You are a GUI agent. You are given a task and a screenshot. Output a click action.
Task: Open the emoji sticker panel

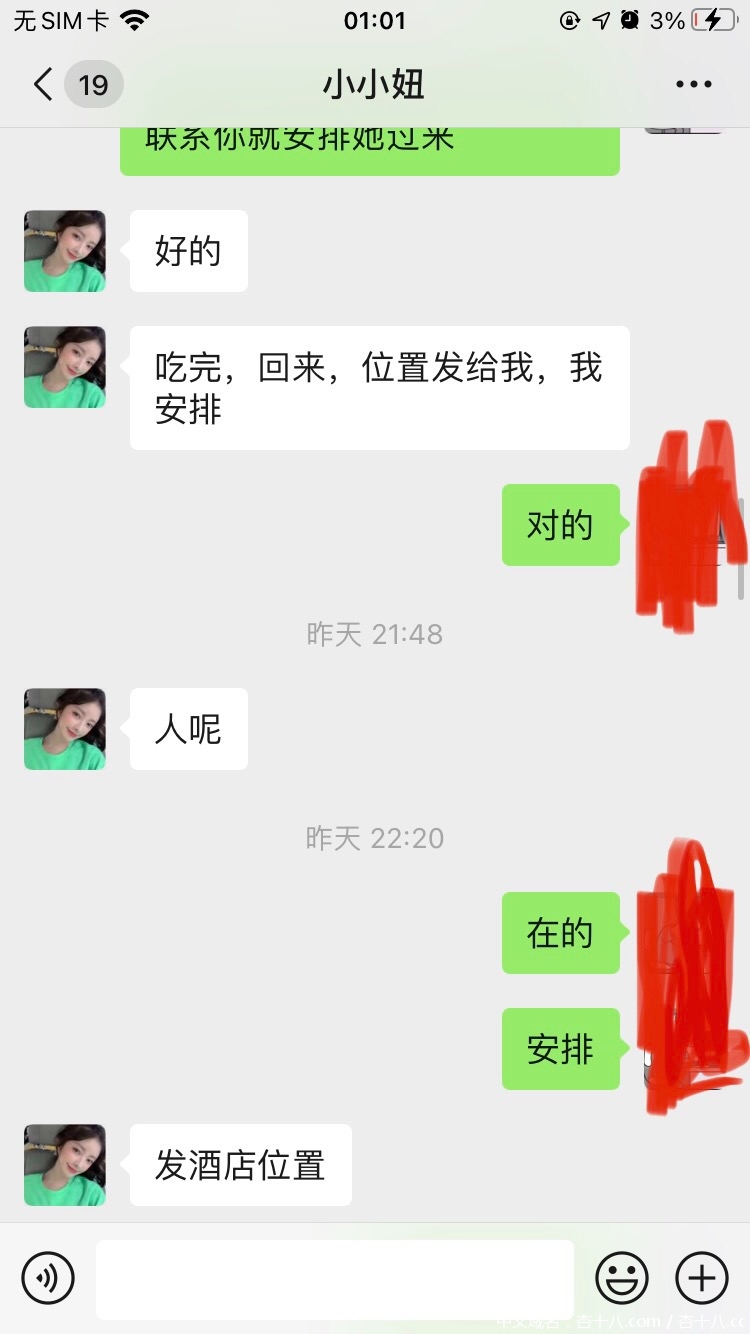pos(622,1278)
